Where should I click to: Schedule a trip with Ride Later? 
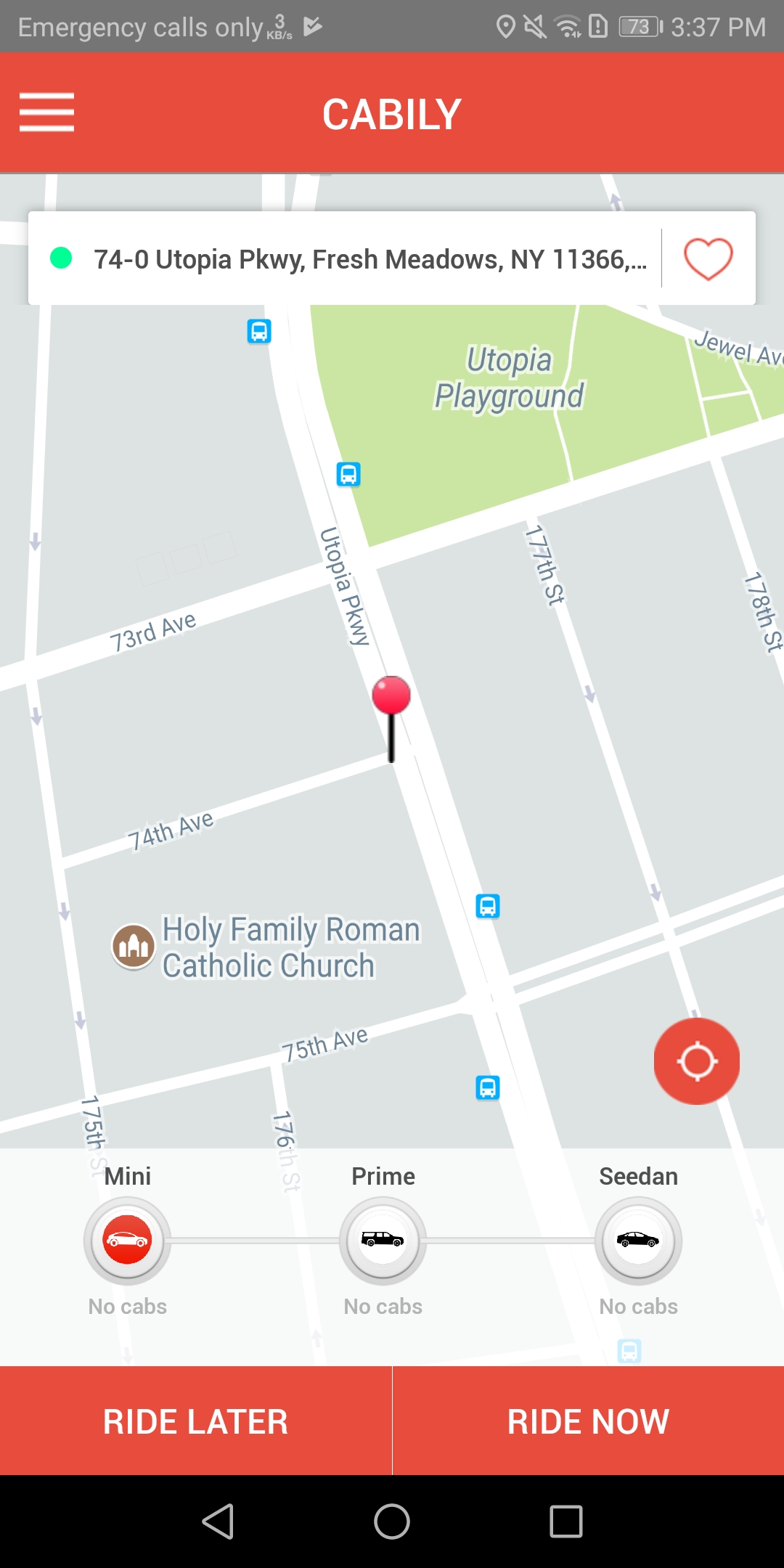click(195, 1421)
